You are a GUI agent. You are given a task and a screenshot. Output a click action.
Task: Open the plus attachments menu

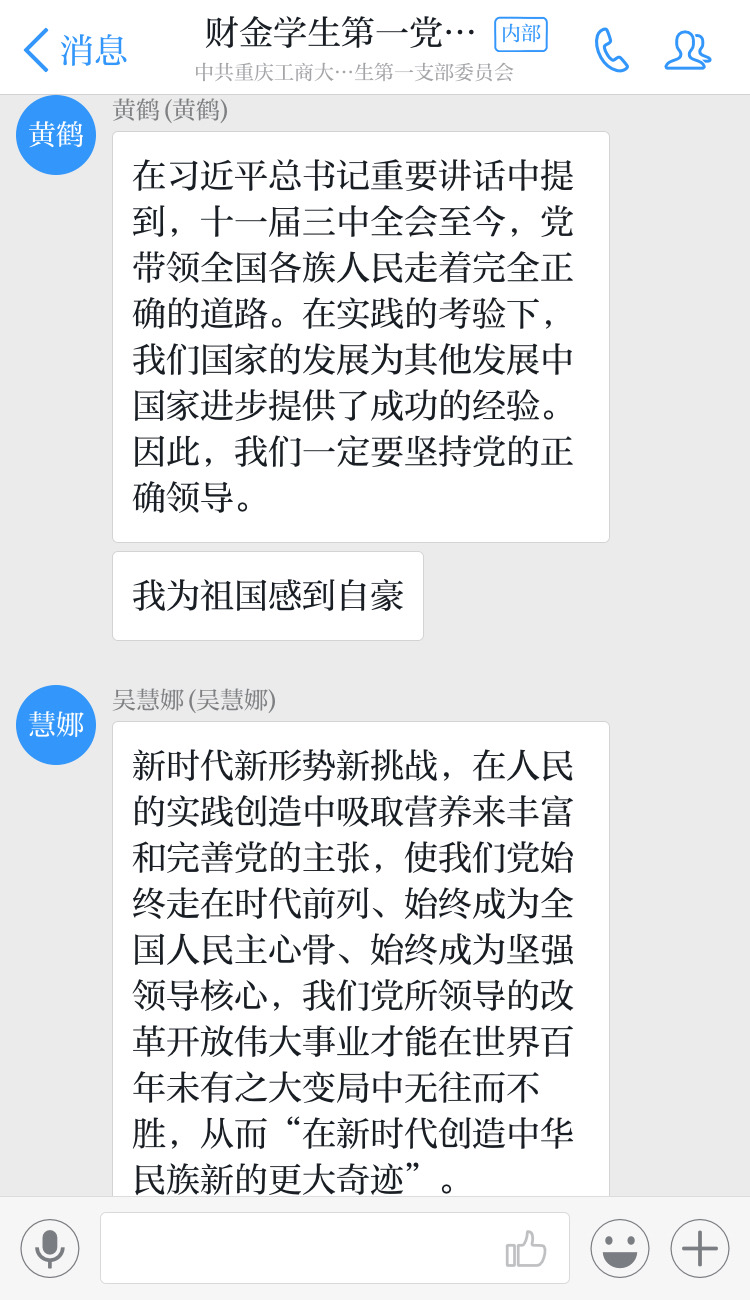pyautogui.click(x=700, y=1248)
